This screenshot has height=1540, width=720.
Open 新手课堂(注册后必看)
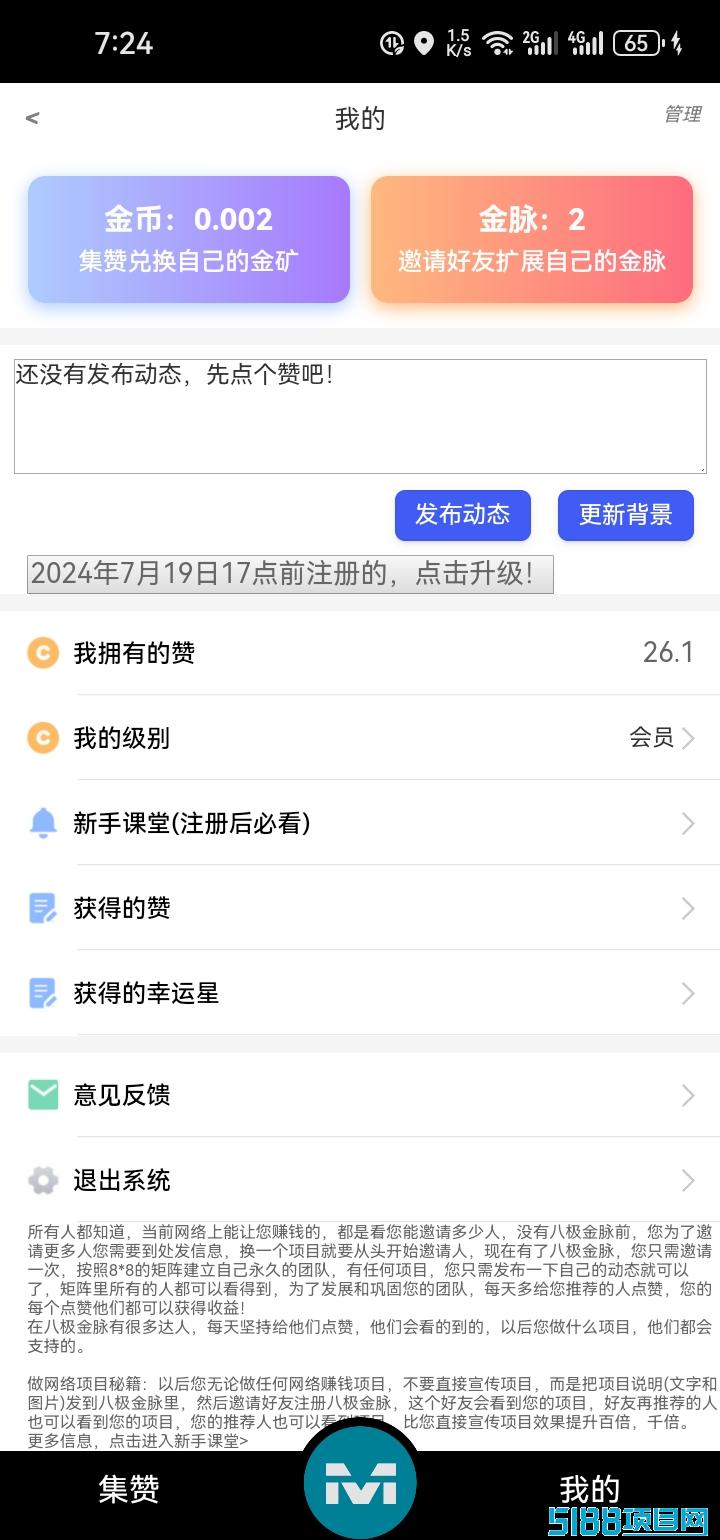[360, 823]
